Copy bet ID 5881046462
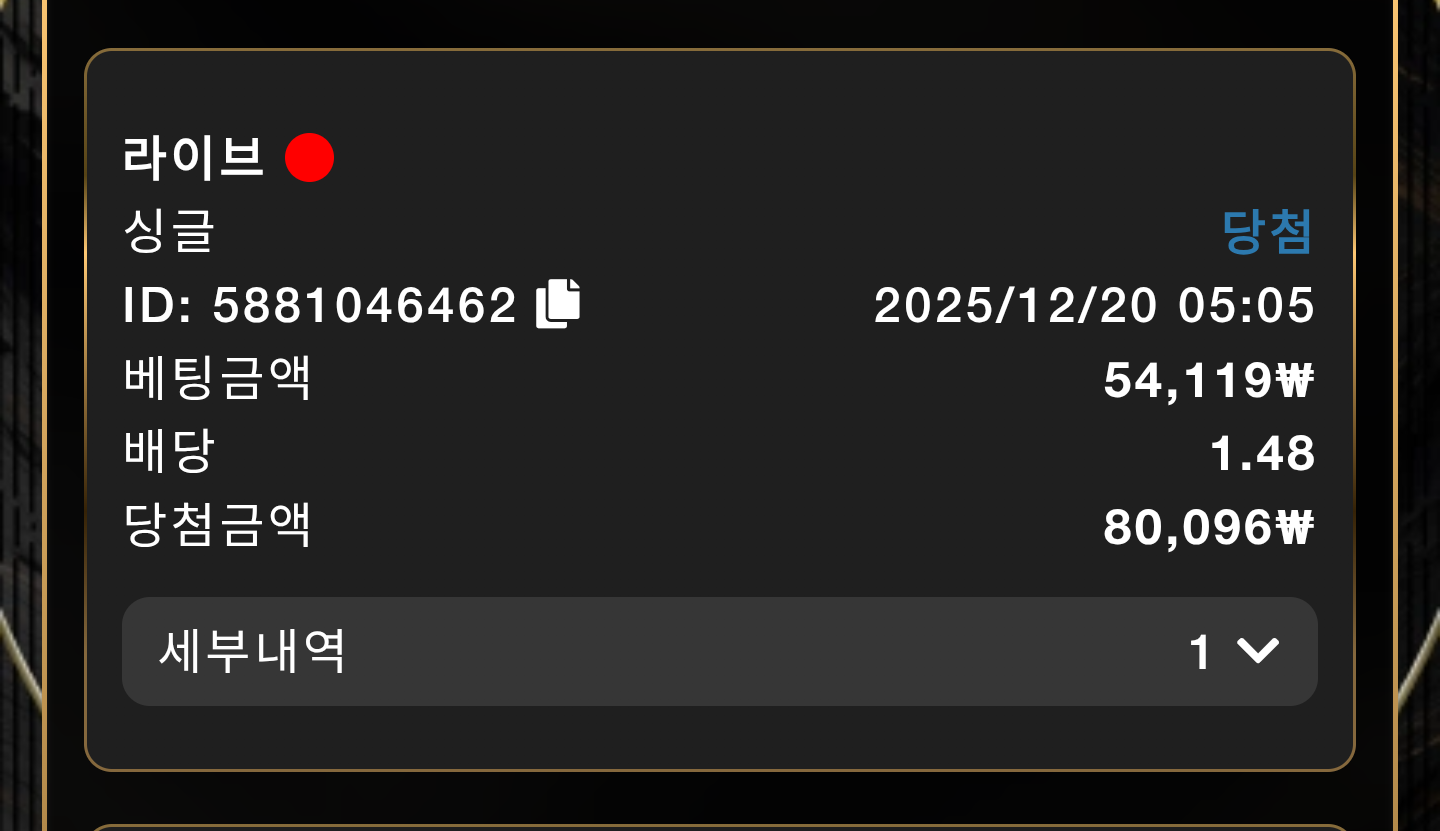1440x831 pixels. [x=558, y=304]
